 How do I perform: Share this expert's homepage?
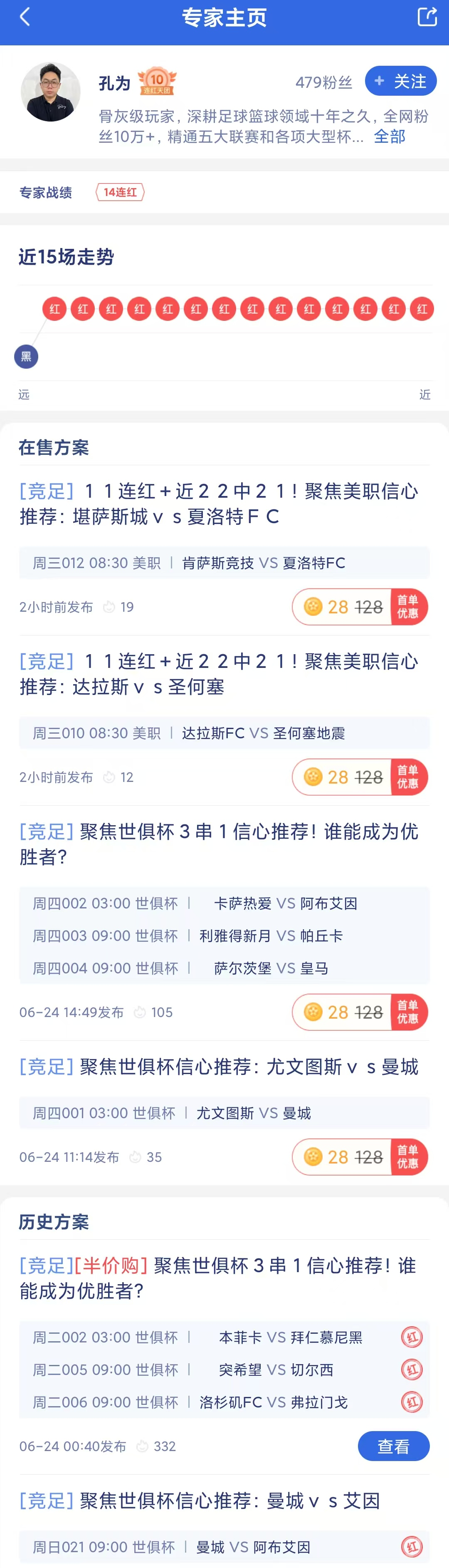click(427, 17)
